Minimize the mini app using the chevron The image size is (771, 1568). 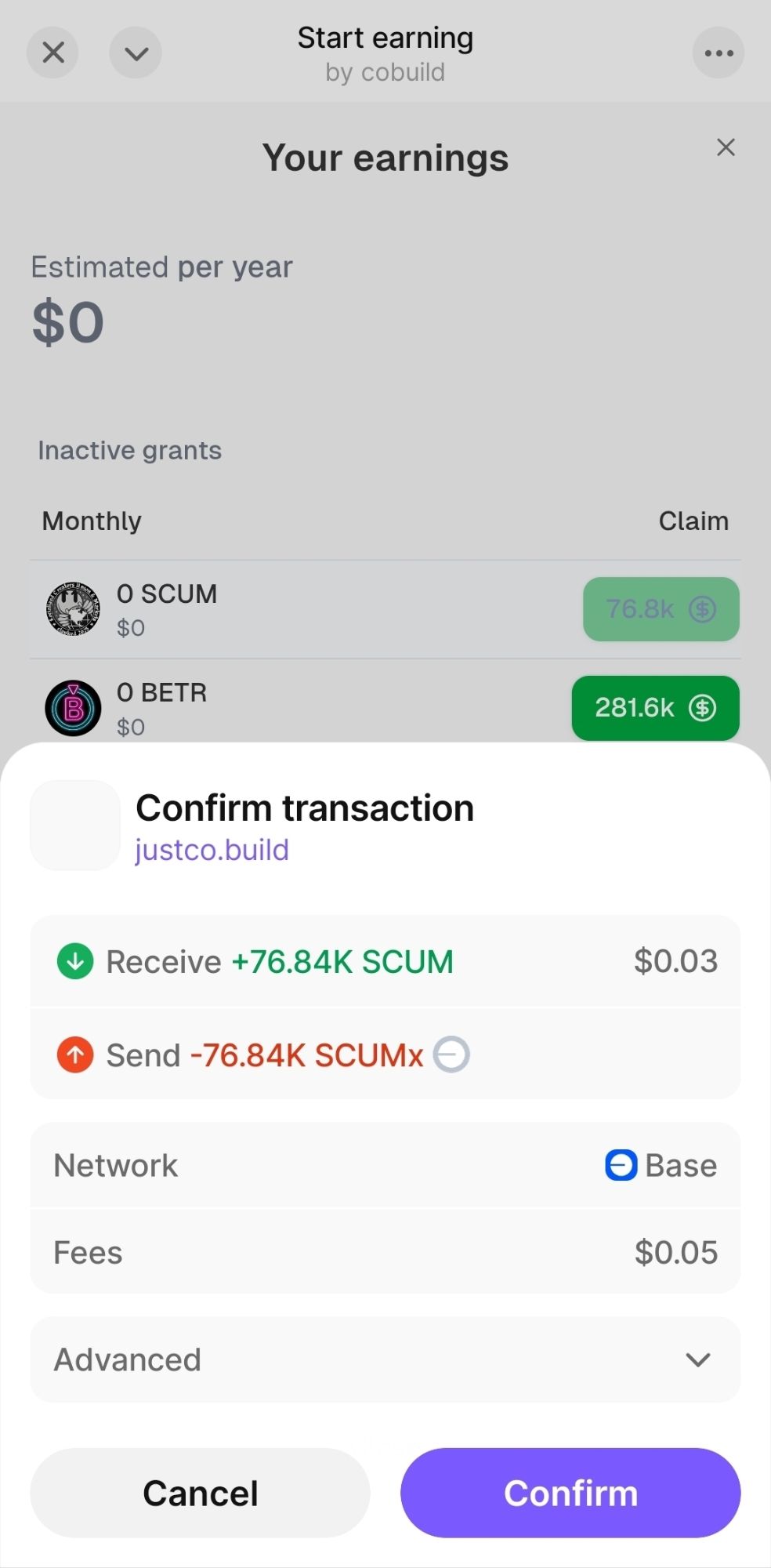[136, 53]
